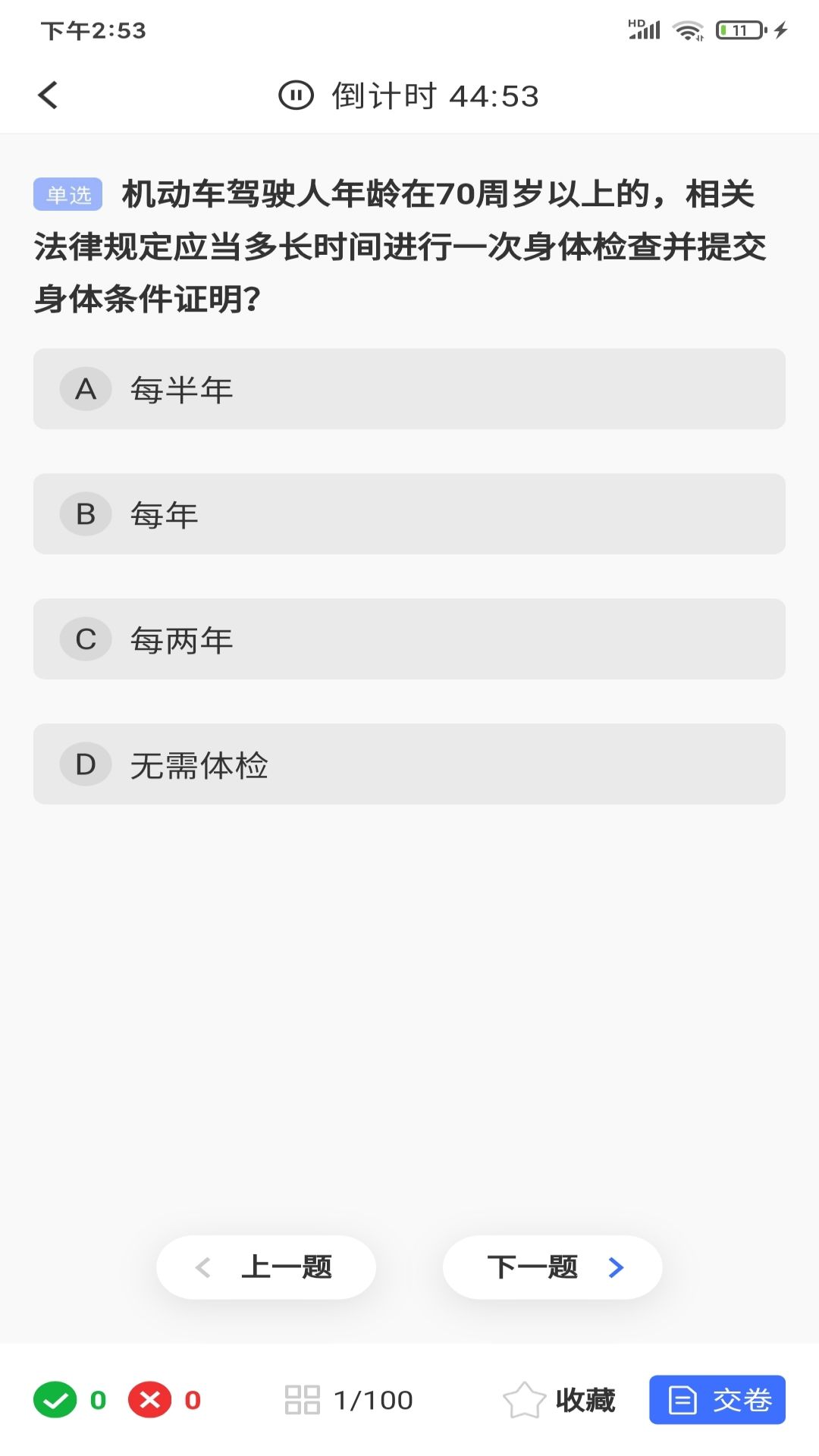Select option B 每年

pos(409,514)
